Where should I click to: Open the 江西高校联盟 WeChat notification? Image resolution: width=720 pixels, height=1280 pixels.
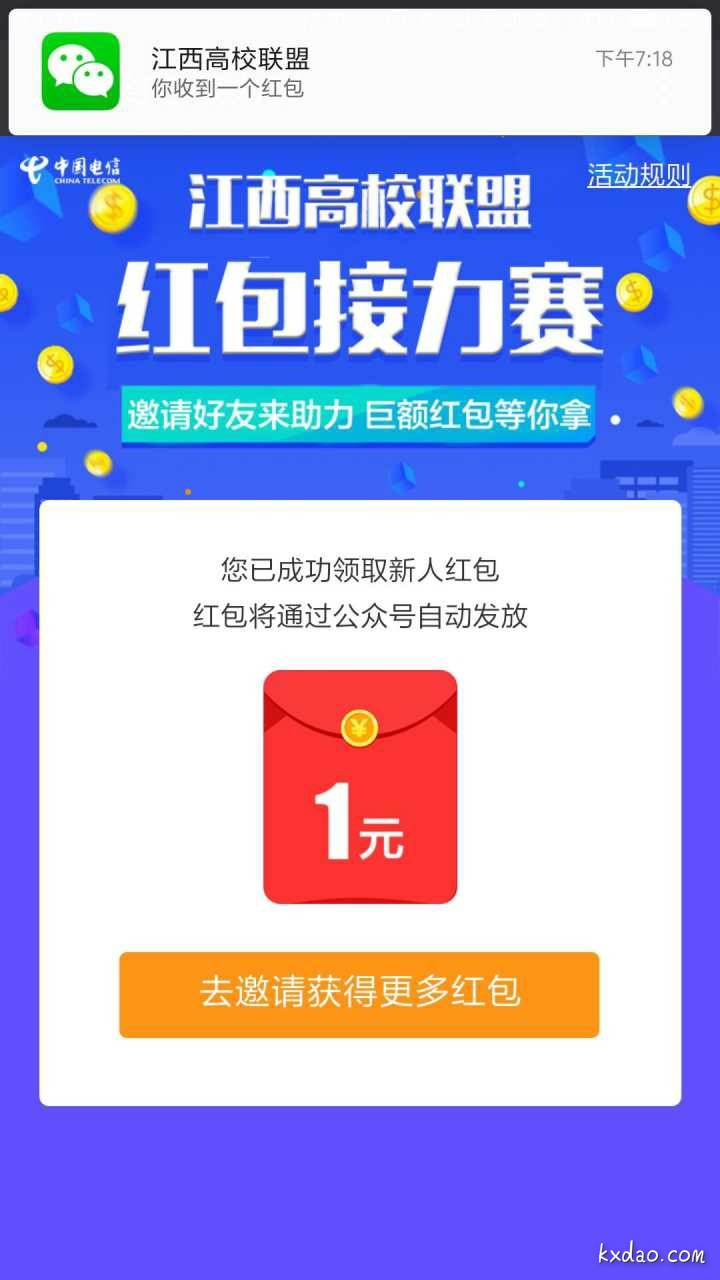click(360, 73)
